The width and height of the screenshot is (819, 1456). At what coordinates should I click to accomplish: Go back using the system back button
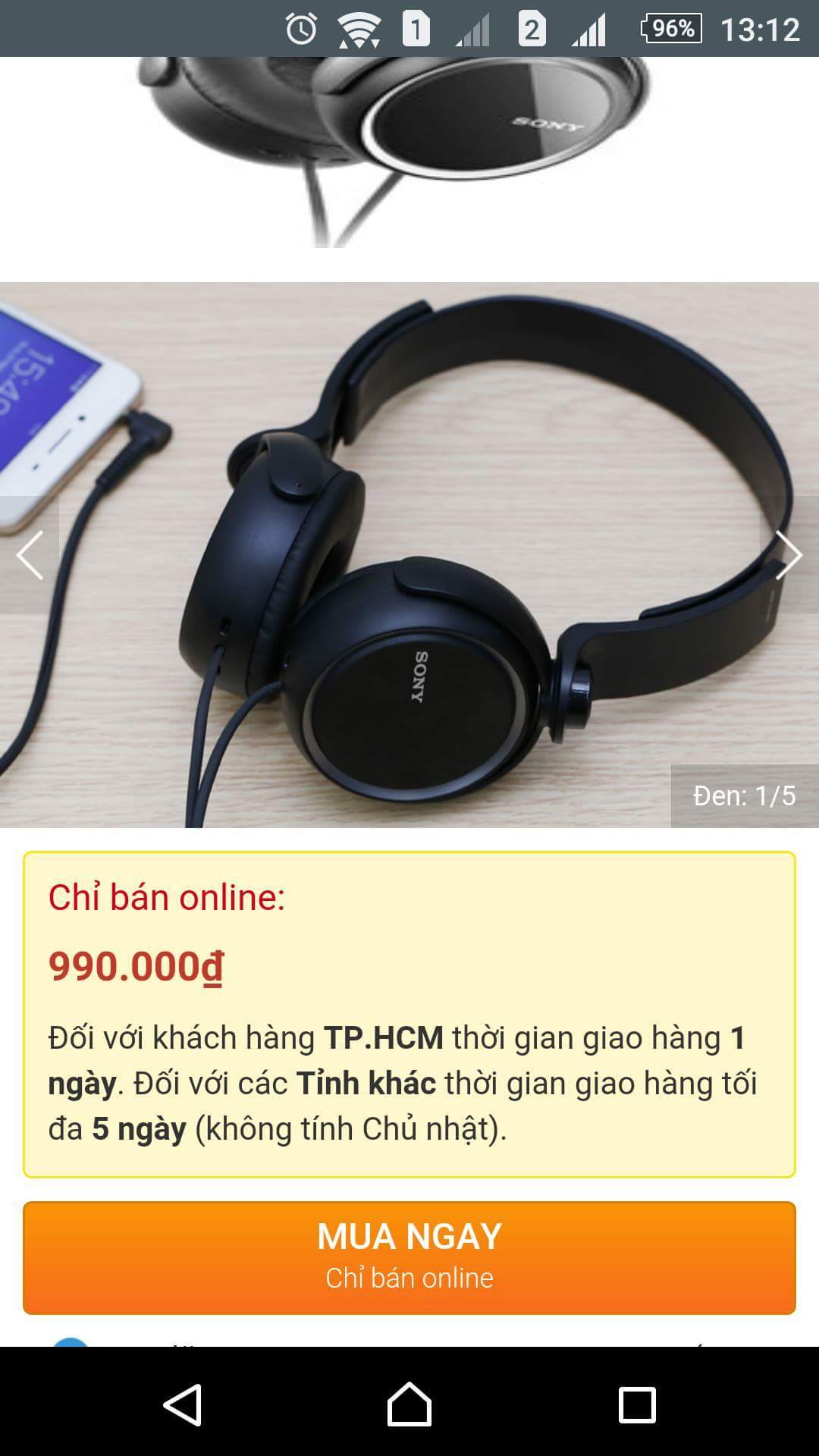click(183, 1404)
